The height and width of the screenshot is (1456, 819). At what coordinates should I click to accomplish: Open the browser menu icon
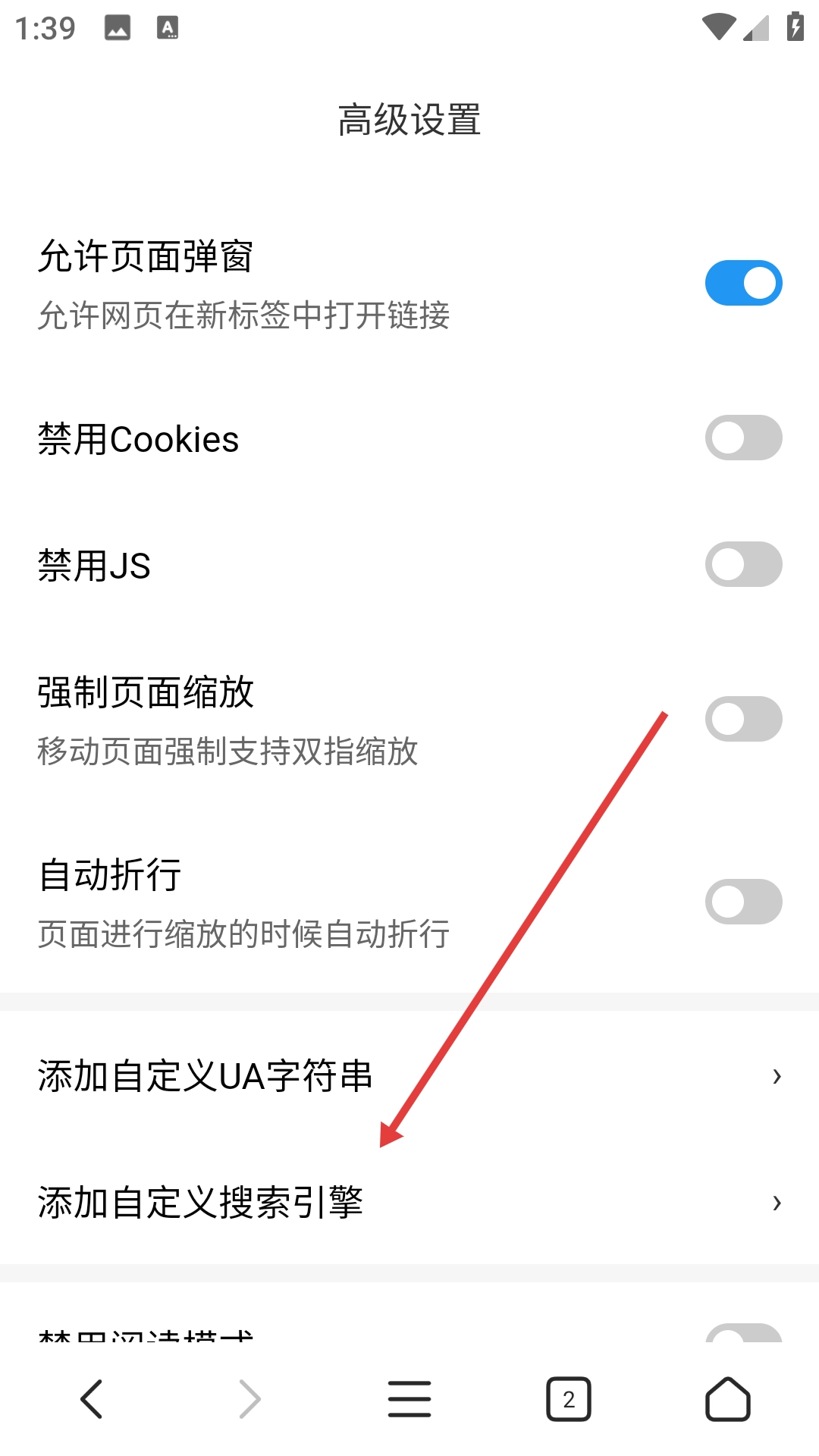[409, 1399]
